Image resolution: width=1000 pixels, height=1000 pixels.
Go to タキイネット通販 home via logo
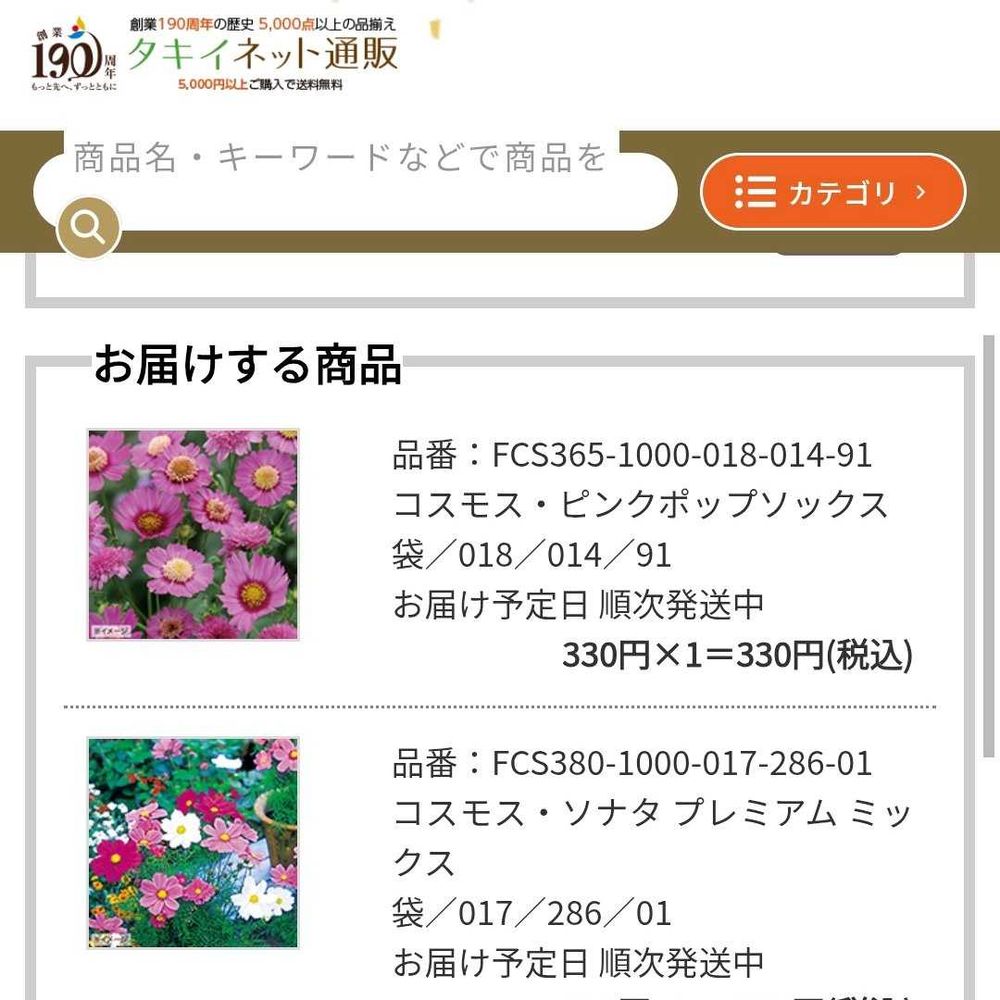tap(215, 55)
